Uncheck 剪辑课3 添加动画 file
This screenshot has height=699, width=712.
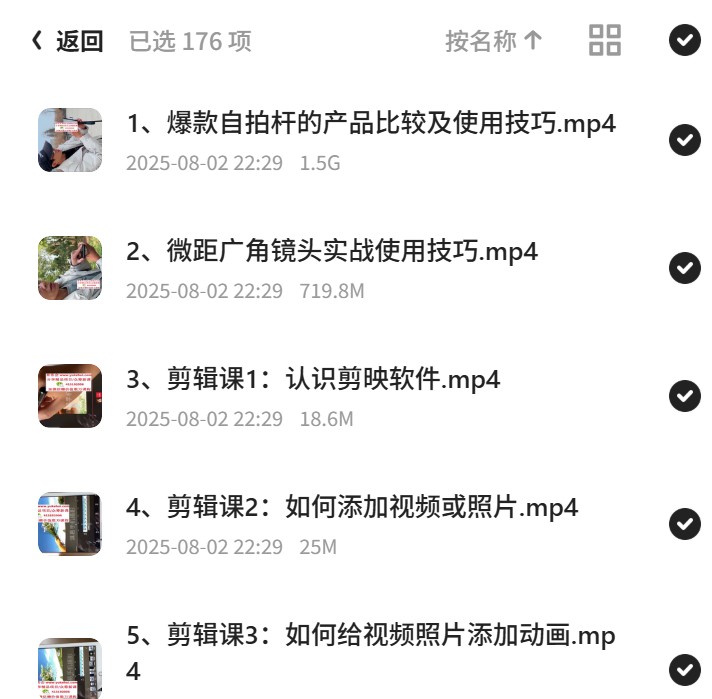coord(685,670)
